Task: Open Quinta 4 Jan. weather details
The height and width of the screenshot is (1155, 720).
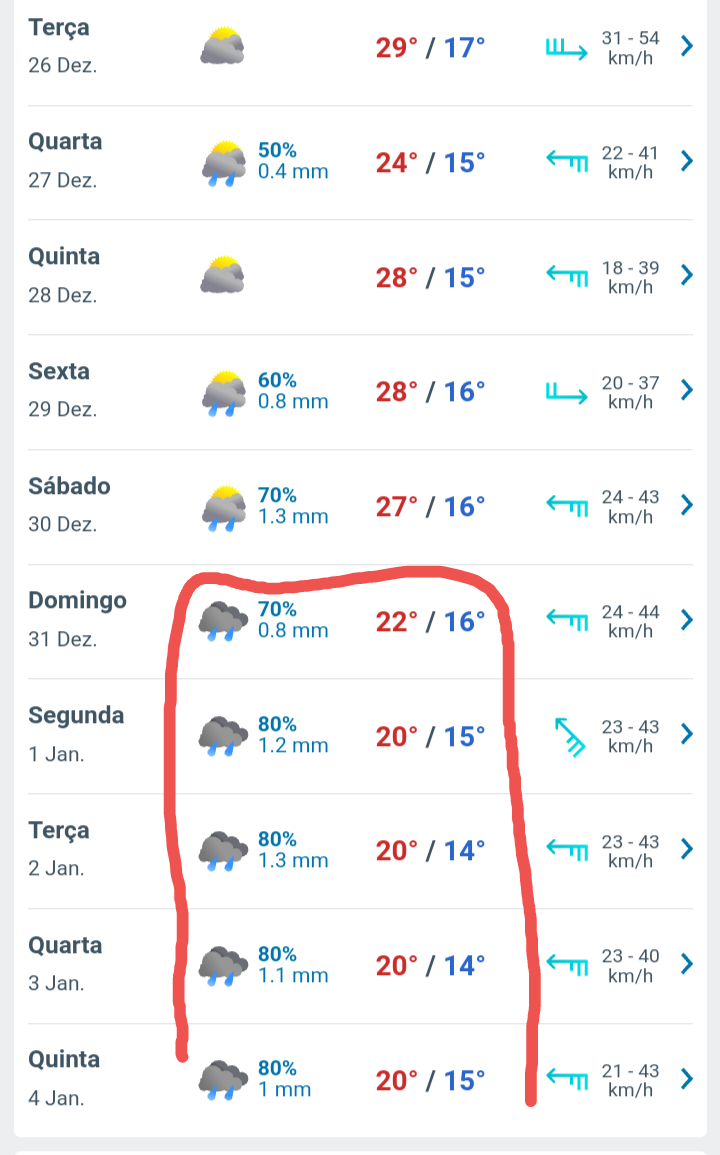Action: [x=686, y=1079]
